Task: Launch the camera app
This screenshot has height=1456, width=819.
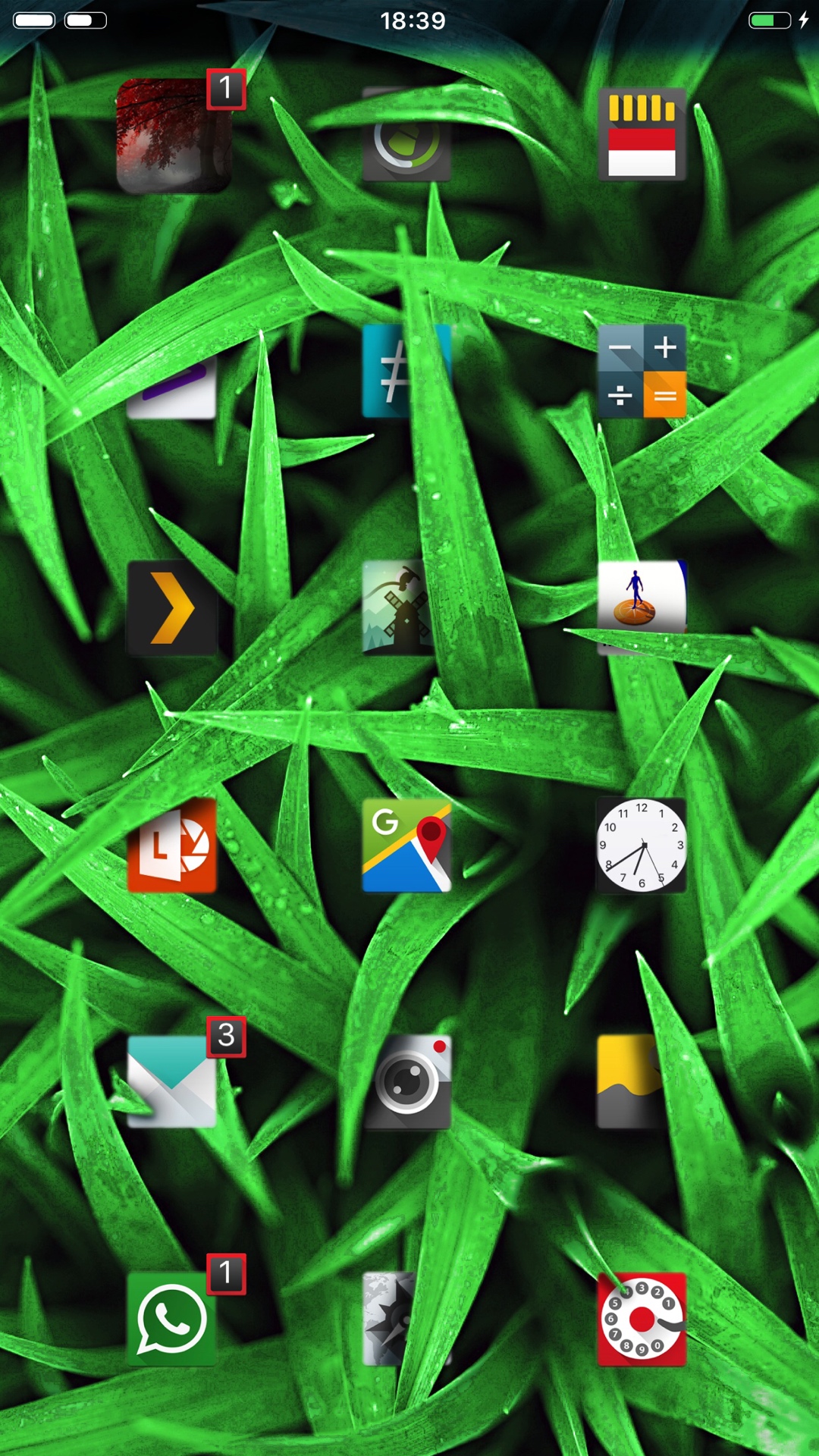Action: [x=408, y=1081]
